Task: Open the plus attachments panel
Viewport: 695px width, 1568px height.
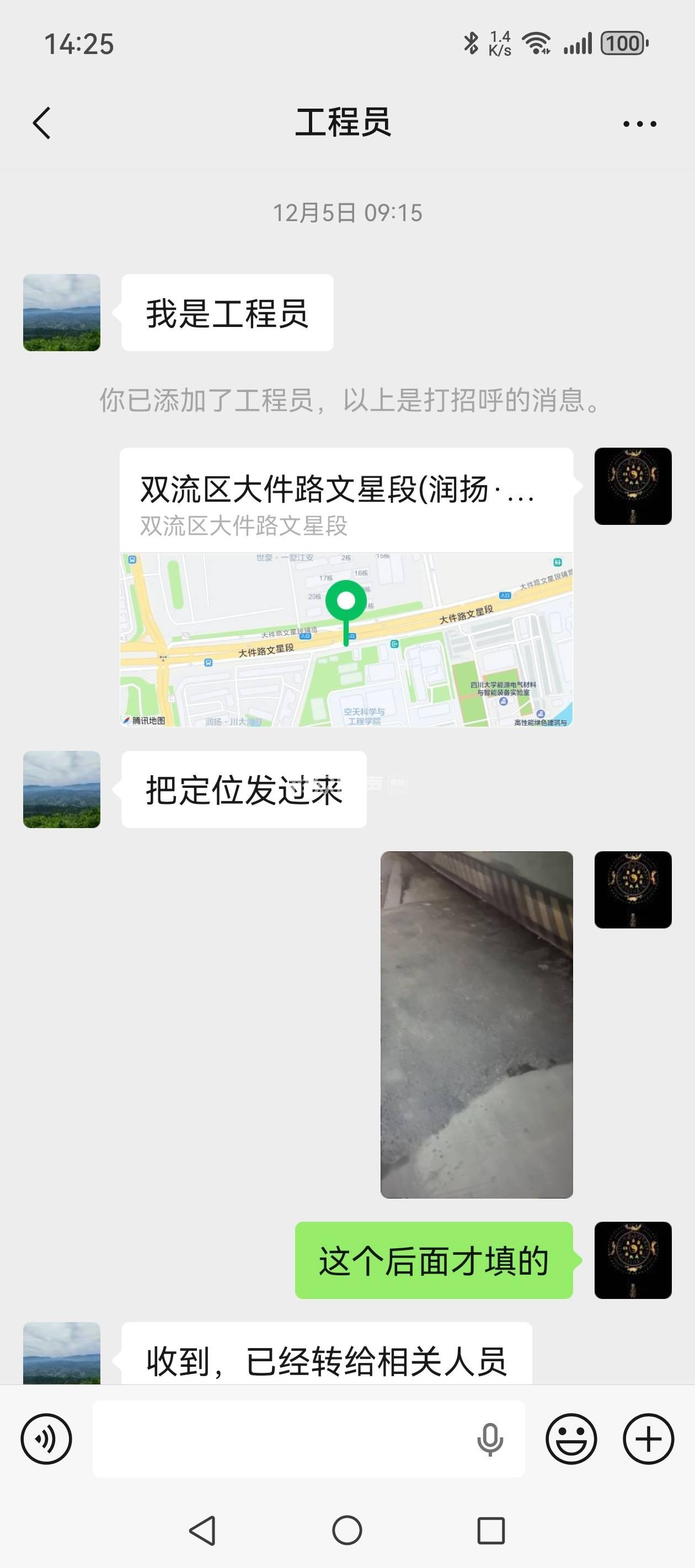Action: point(648,1439)
